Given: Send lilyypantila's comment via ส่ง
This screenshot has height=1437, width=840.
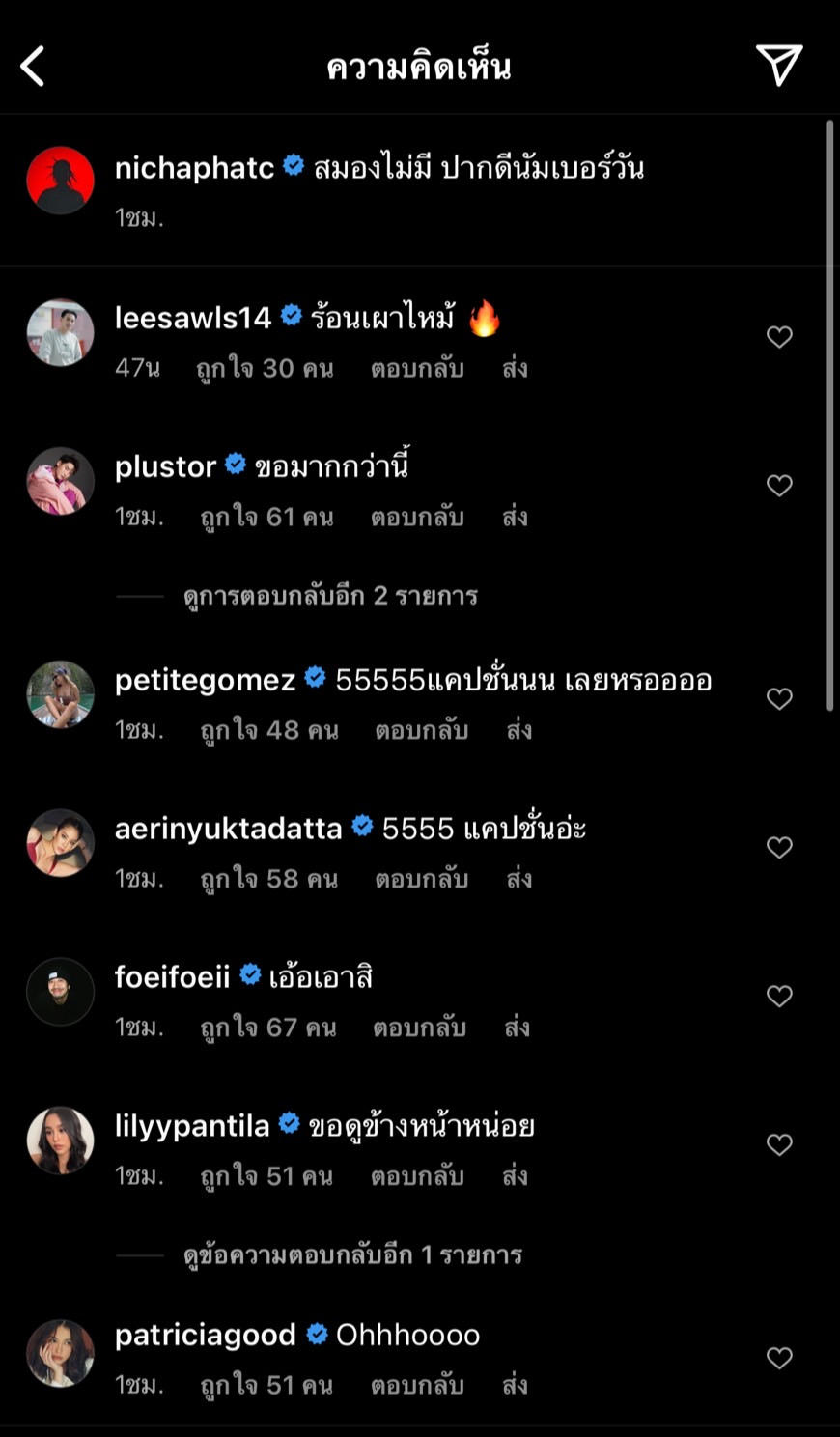Looking at the screenshot, I should pyautogui.click(x=515, y=1177).
